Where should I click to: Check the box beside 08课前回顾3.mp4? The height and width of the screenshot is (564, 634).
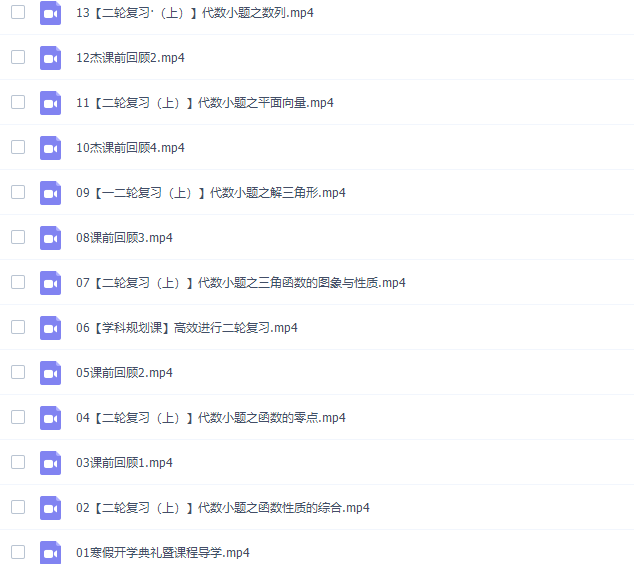click(x=18, y=237)
